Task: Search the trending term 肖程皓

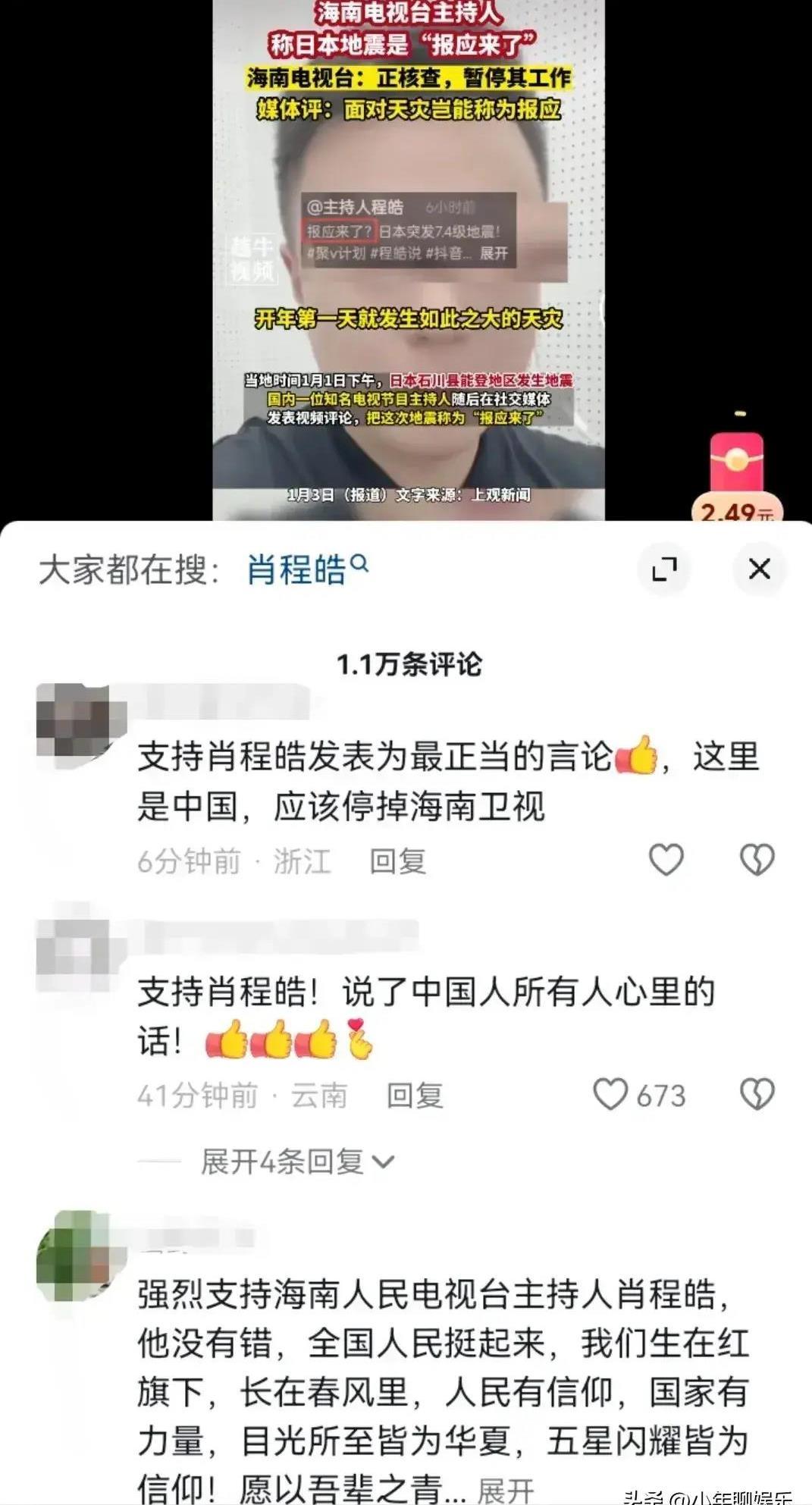Action: point(307,569)
